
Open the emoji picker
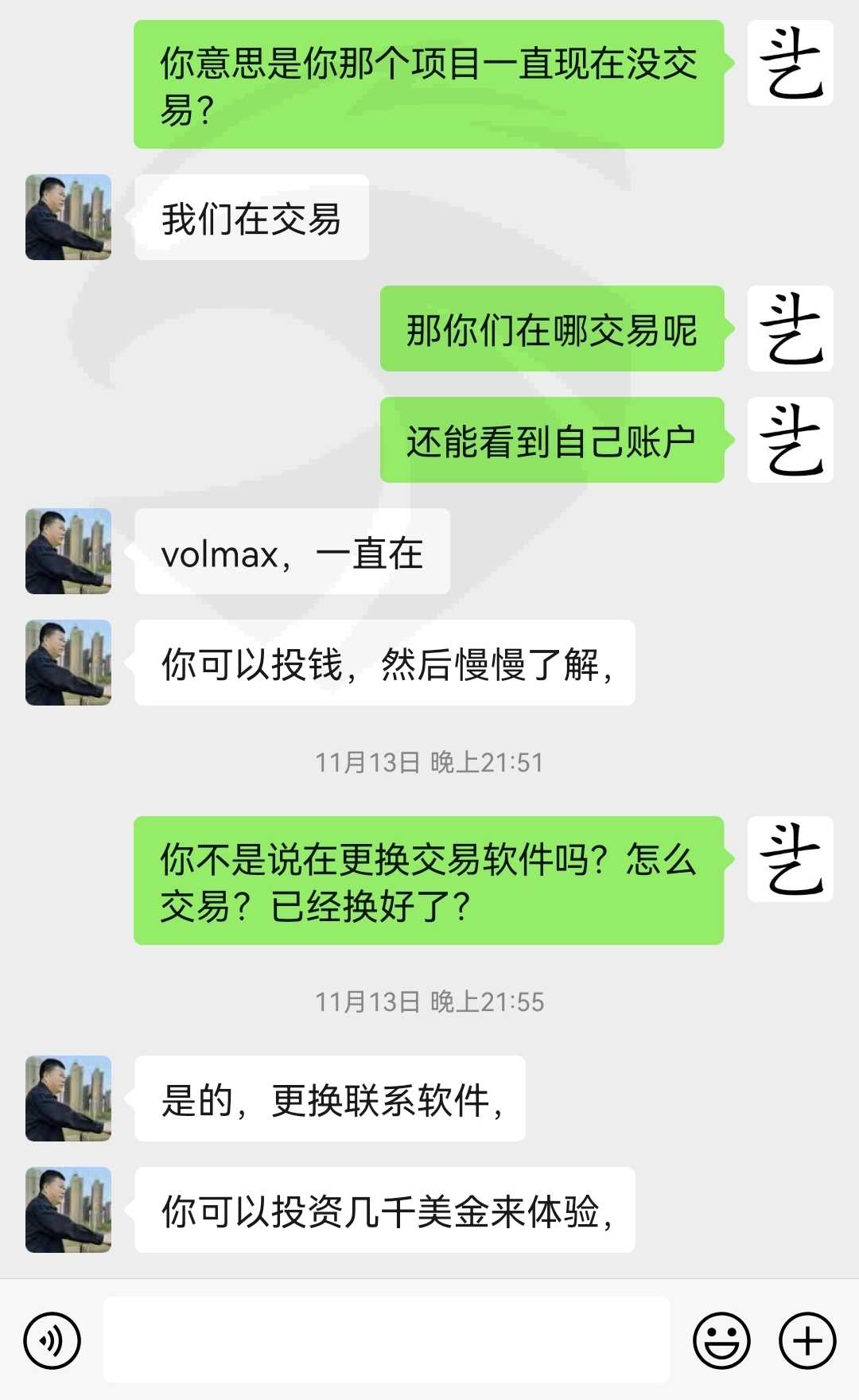pos(721,1341)
